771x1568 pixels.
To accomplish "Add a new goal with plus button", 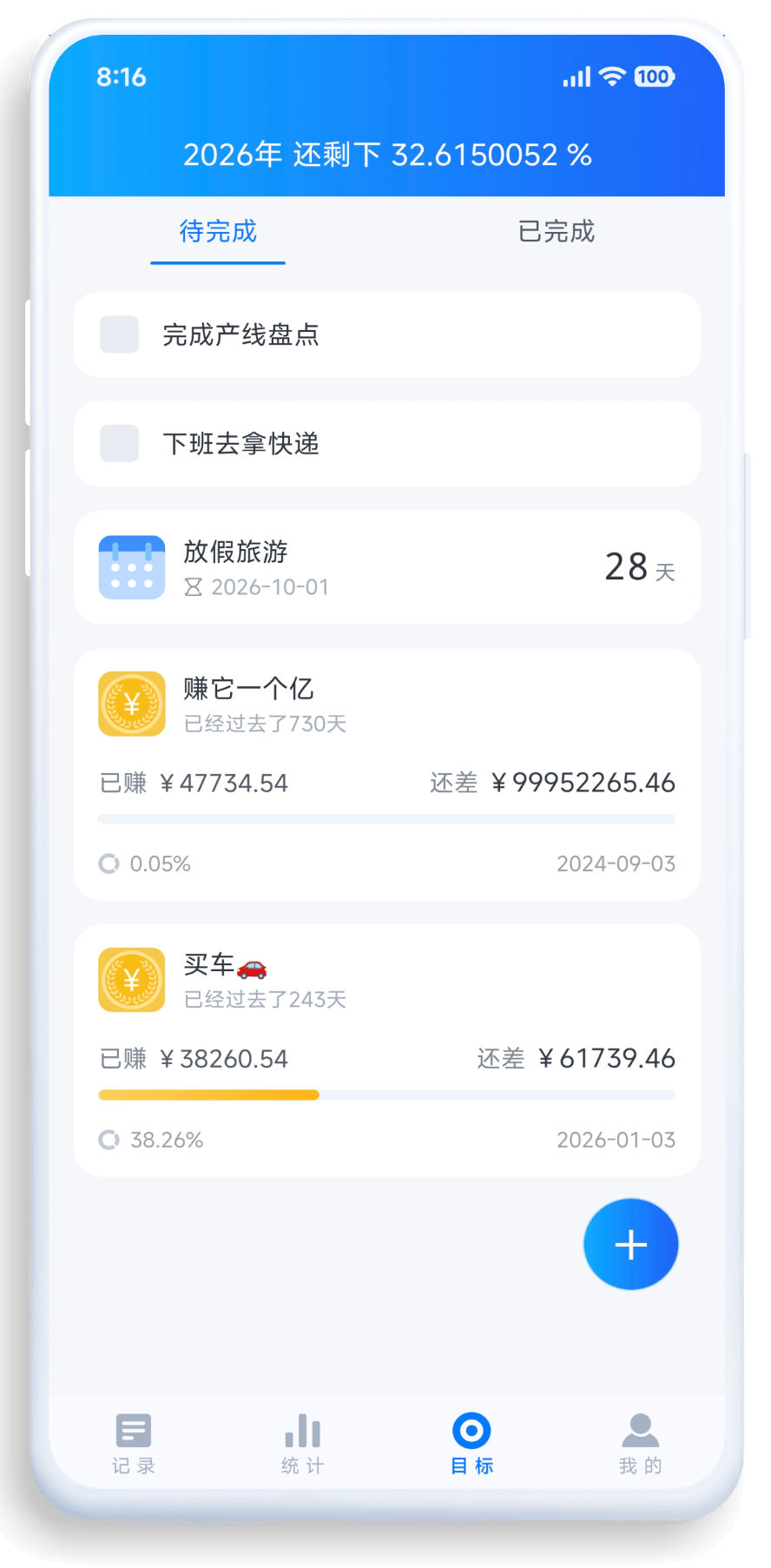I will coord(631,1244).
